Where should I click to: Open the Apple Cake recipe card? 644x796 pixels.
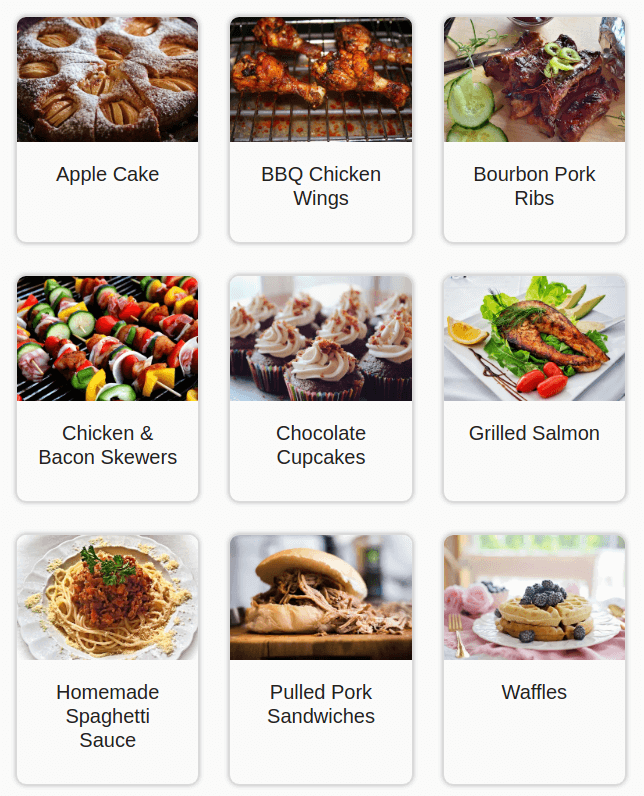(x=107, y=129)
